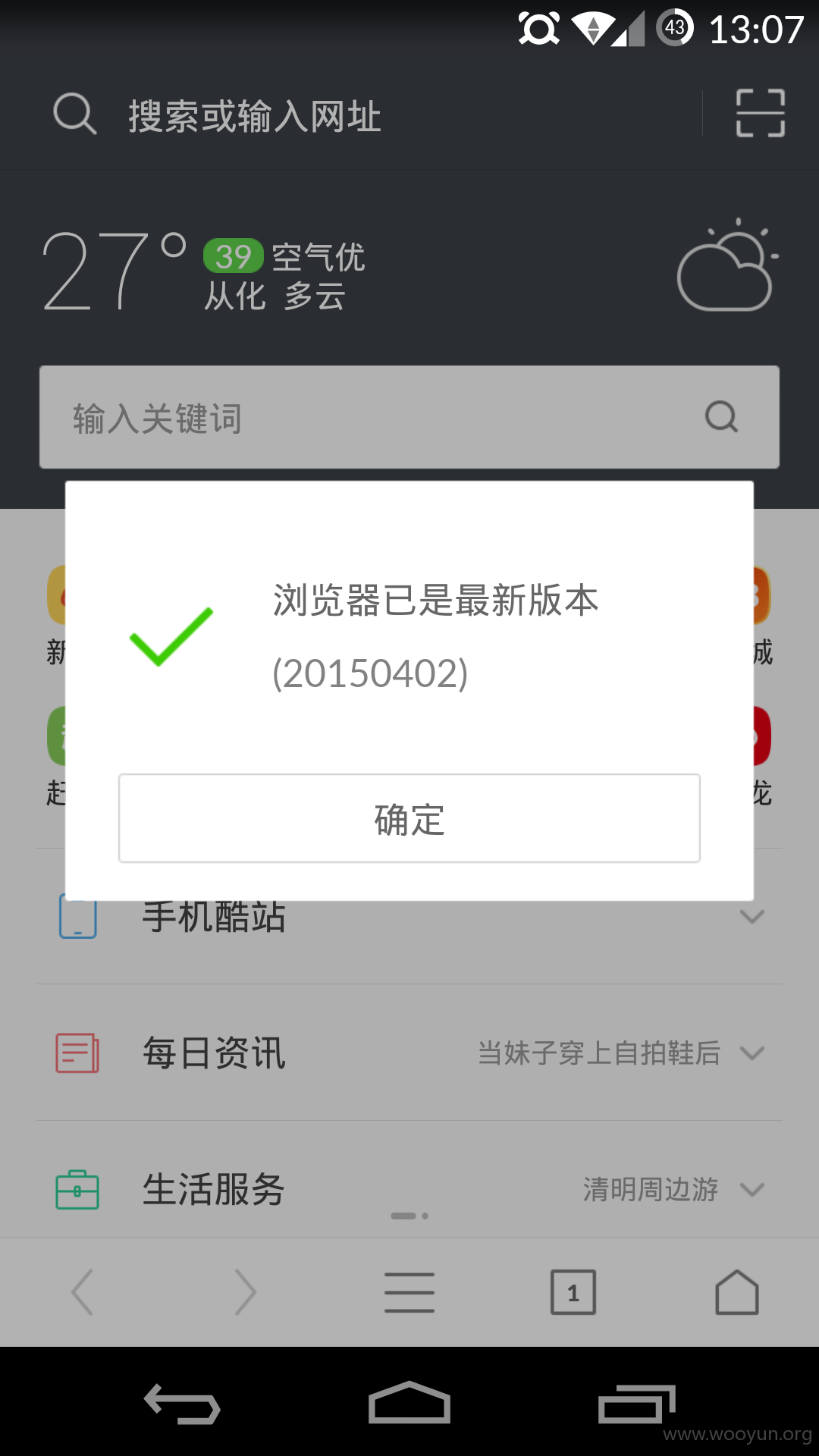
Task: Expand the 生活服务 section
Action: [409, 1188]
